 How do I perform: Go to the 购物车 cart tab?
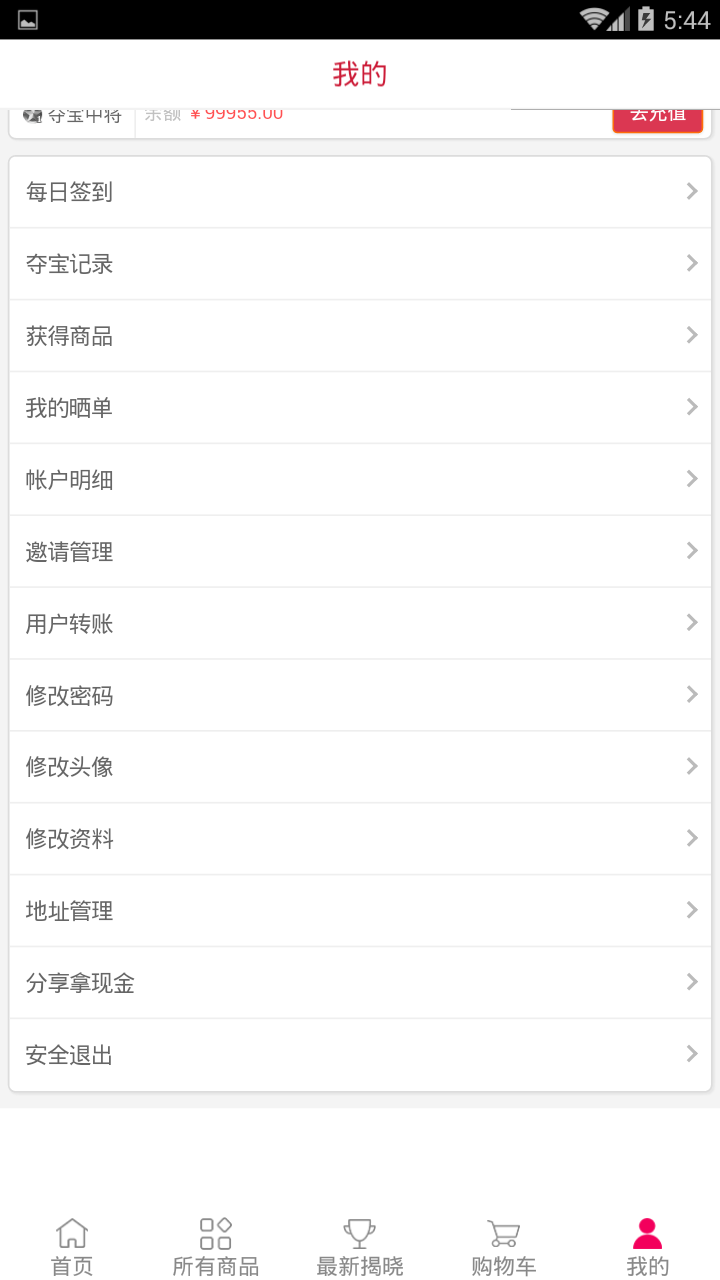[x=504, y=1246]
